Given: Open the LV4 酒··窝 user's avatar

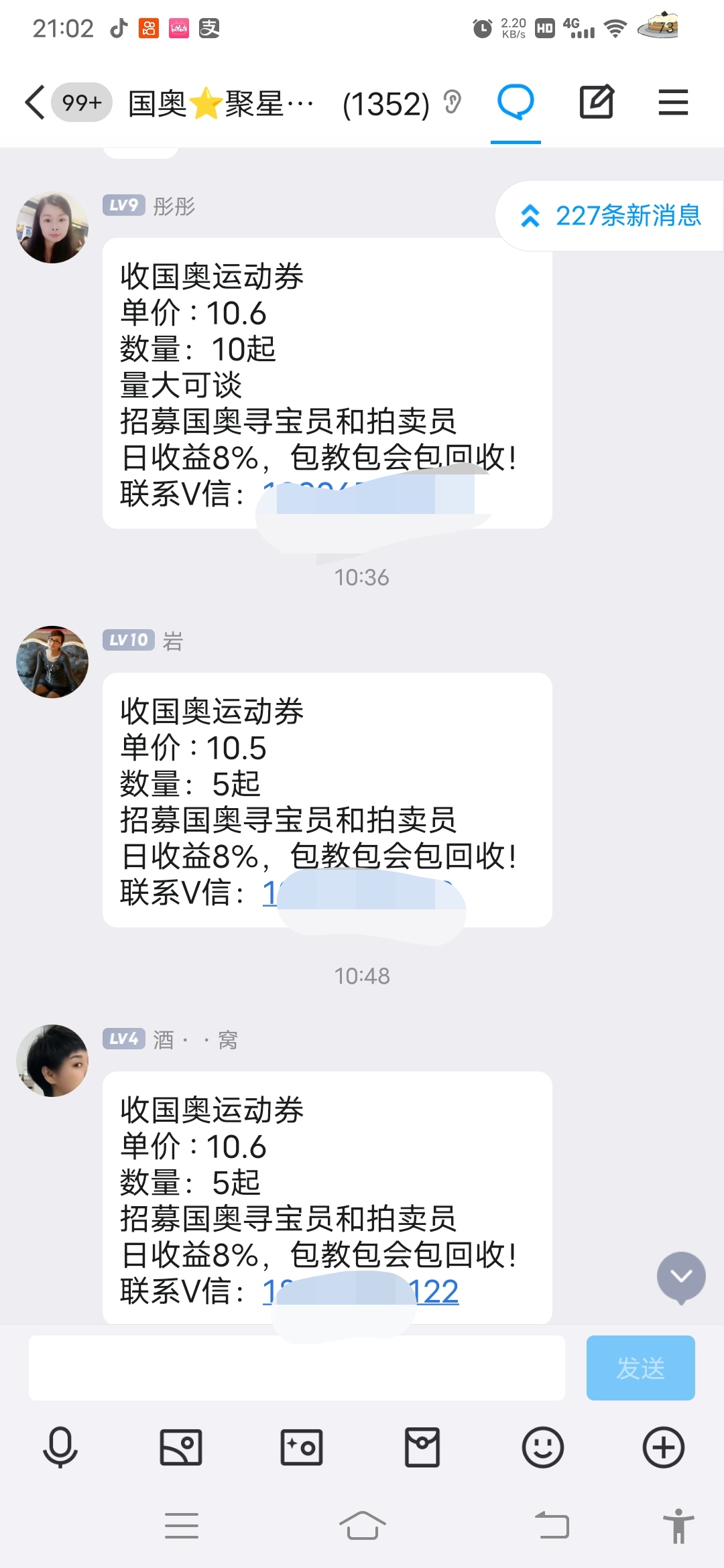Looking at the screenshot, I should point(52,1060).
